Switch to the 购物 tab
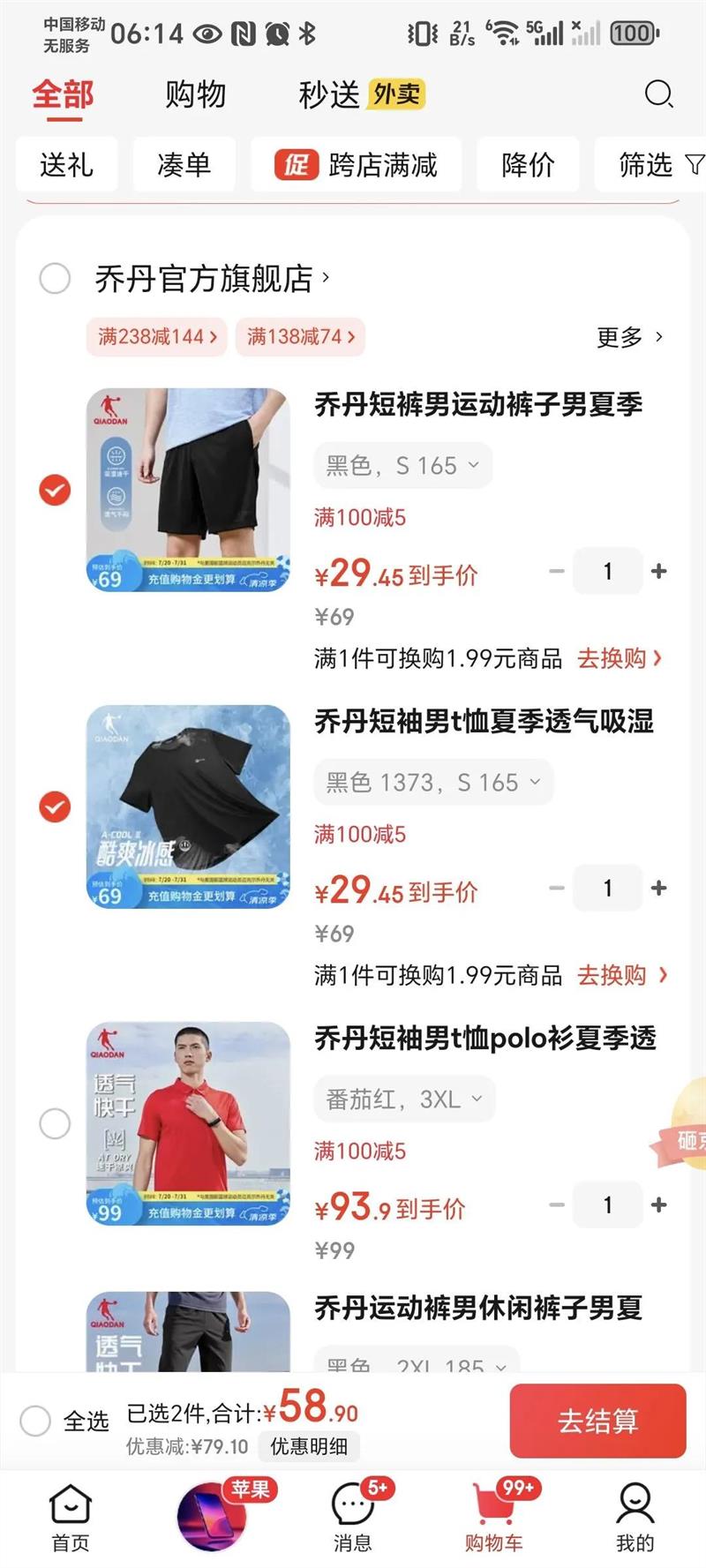The image size is (706, 1568). 195,94
